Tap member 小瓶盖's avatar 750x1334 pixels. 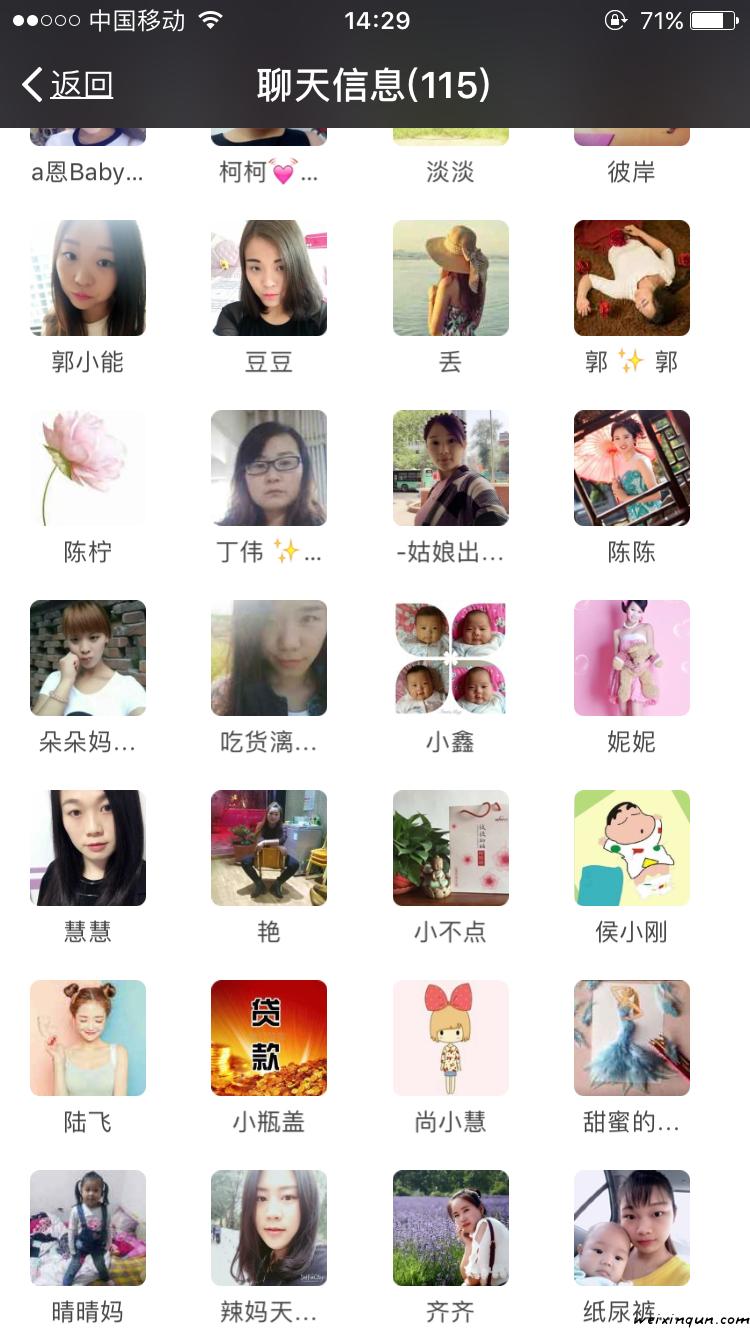(269, 1038)
